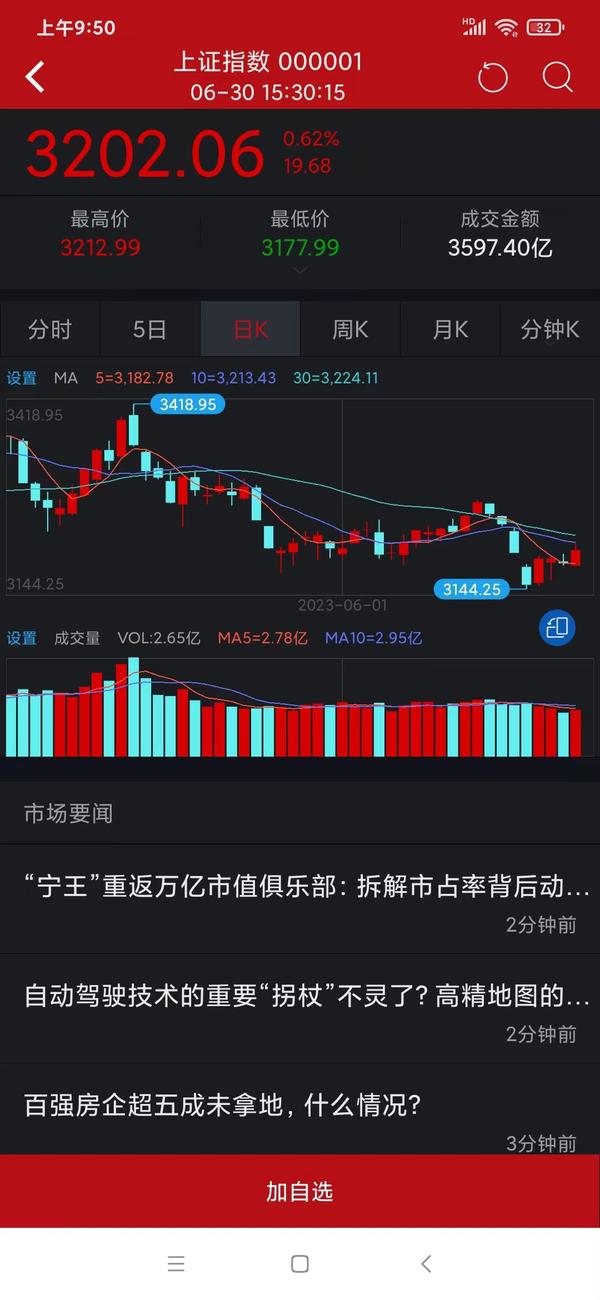Add index to watchlist with 加自选
The width and height of the screenshot is (600, 1300).
click(300, 1192)
